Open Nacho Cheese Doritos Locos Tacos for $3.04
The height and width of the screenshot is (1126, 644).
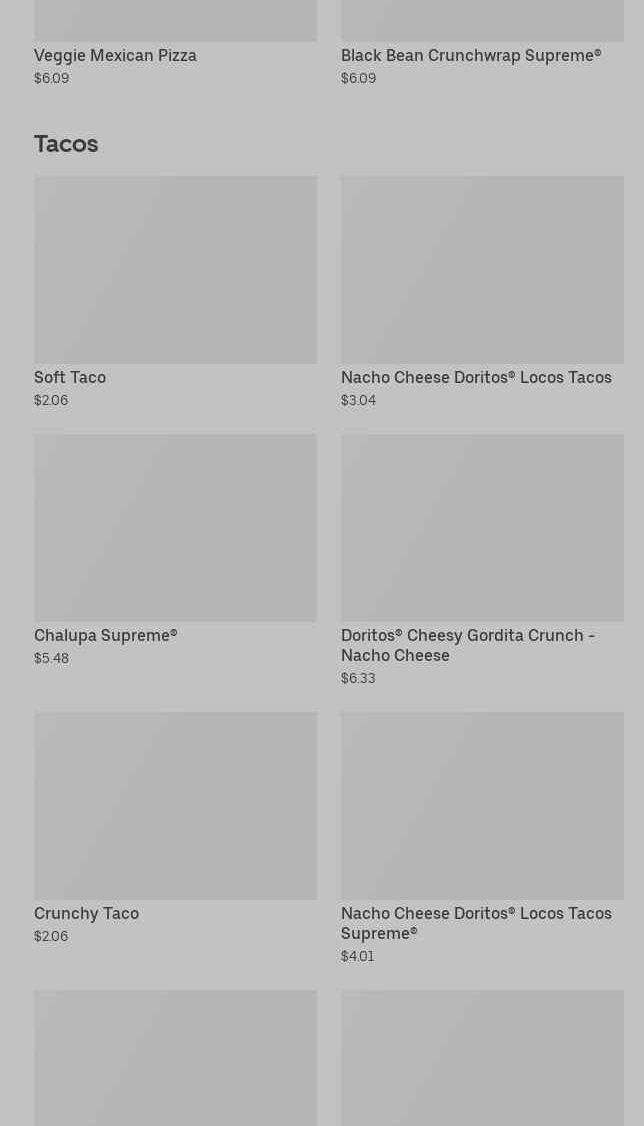coord(482,290)
